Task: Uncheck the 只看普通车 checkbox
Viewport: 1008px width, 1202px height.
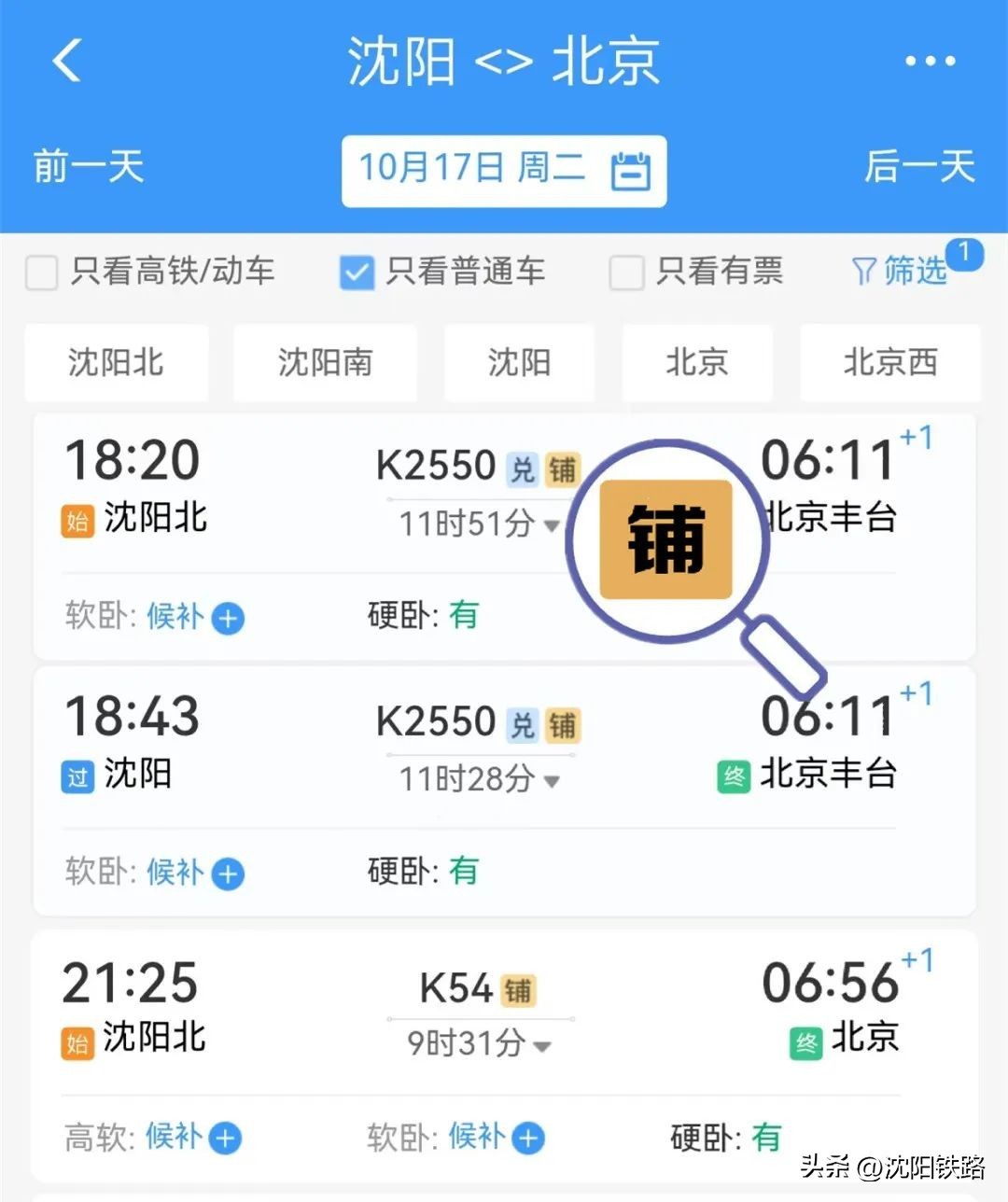Action: click(x=357, y=273)
